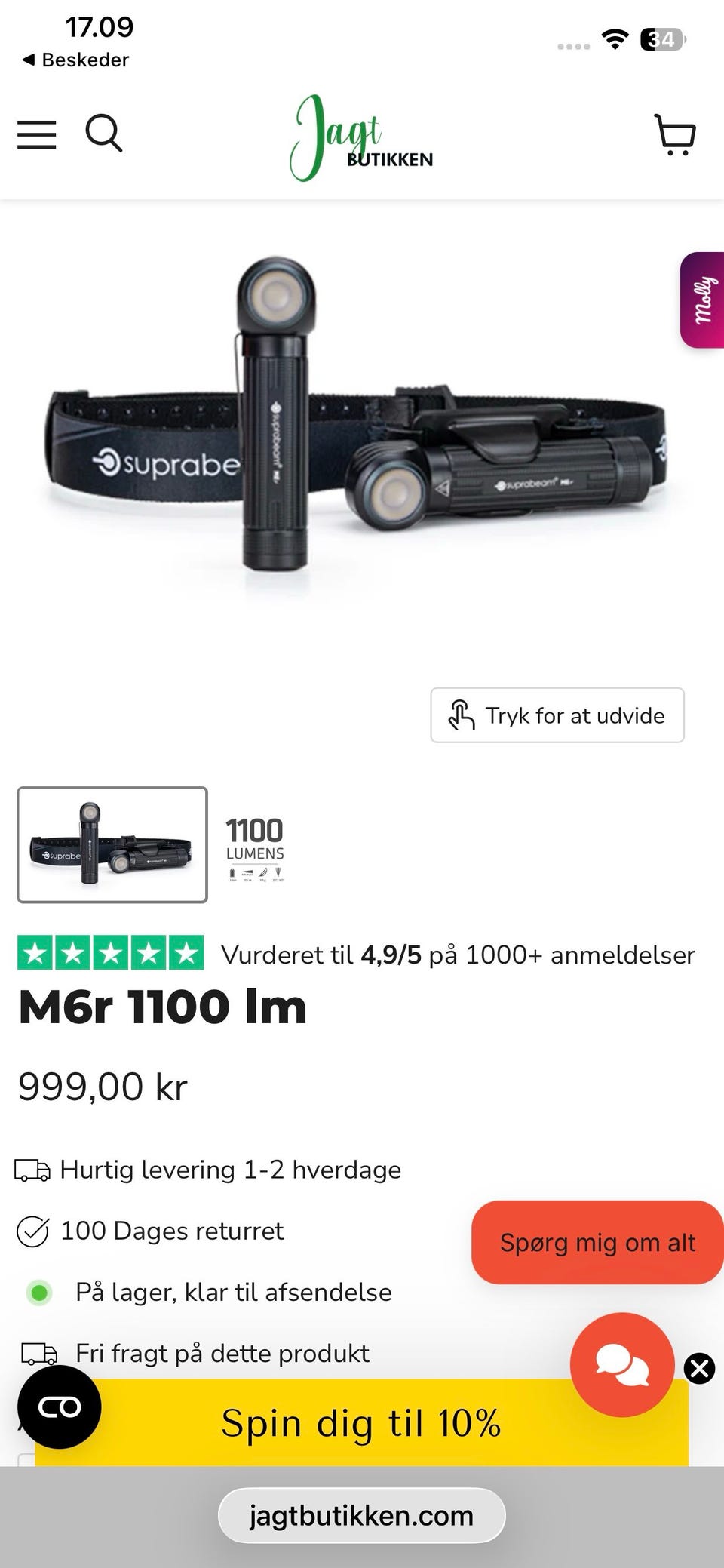Image resolution: width=724 pixels, height=1568 pixels.
Task: Select the headlamp product thumbnail
Action: (112, 844)
